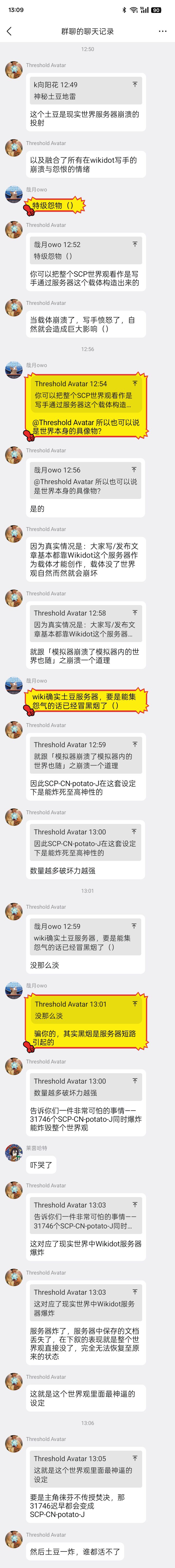Jump to quoted 哉月owo 12:52 message

135,244
